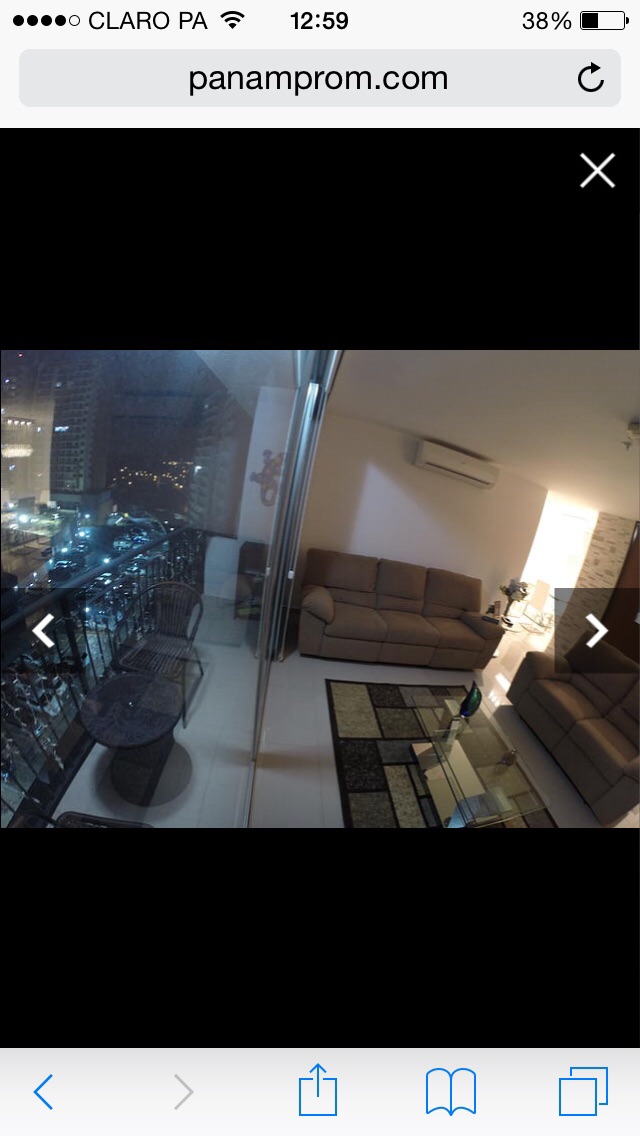The image size is (640, 1136).
Task: Go to the next photo
Action: [596, 630]
